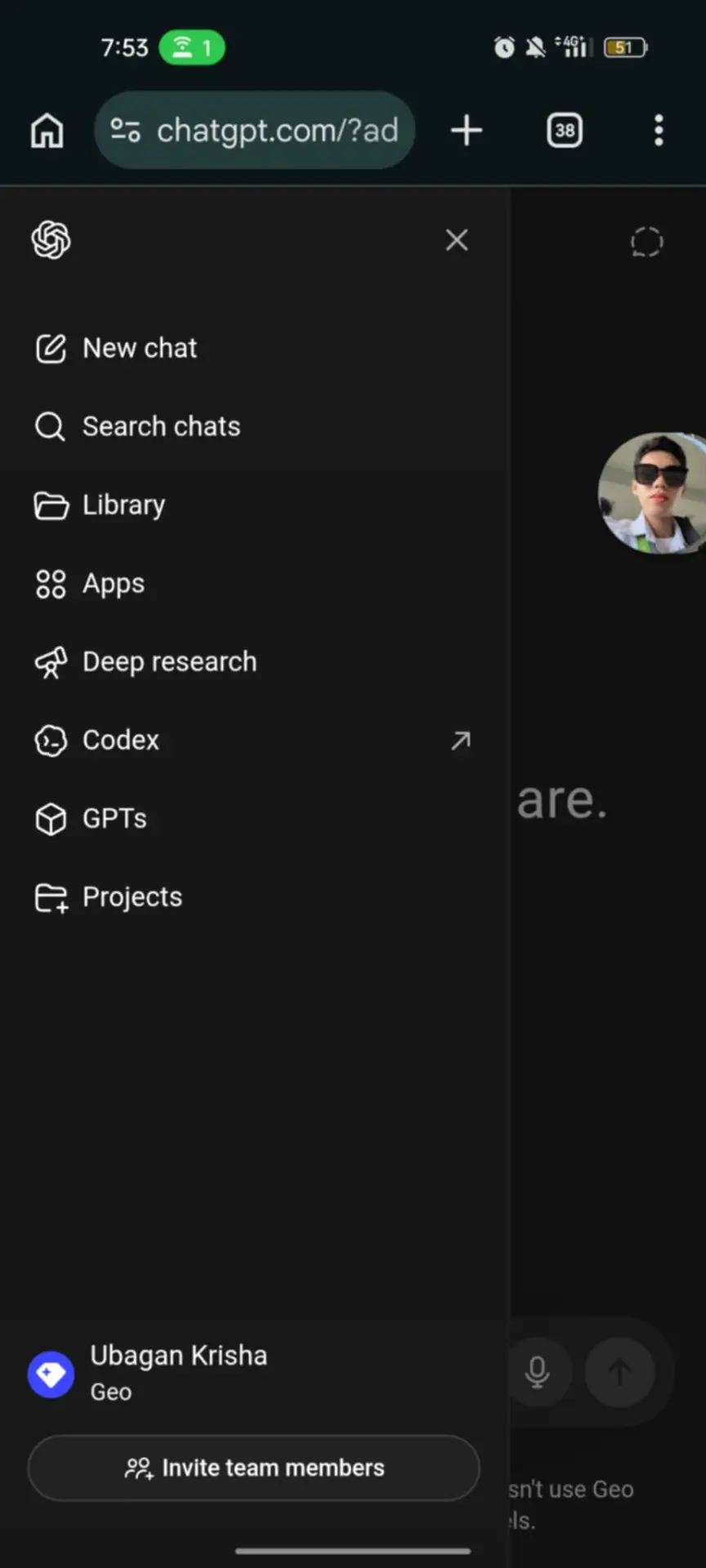Open Deep research
This screenshot has width=706, height=1568.
253,661
